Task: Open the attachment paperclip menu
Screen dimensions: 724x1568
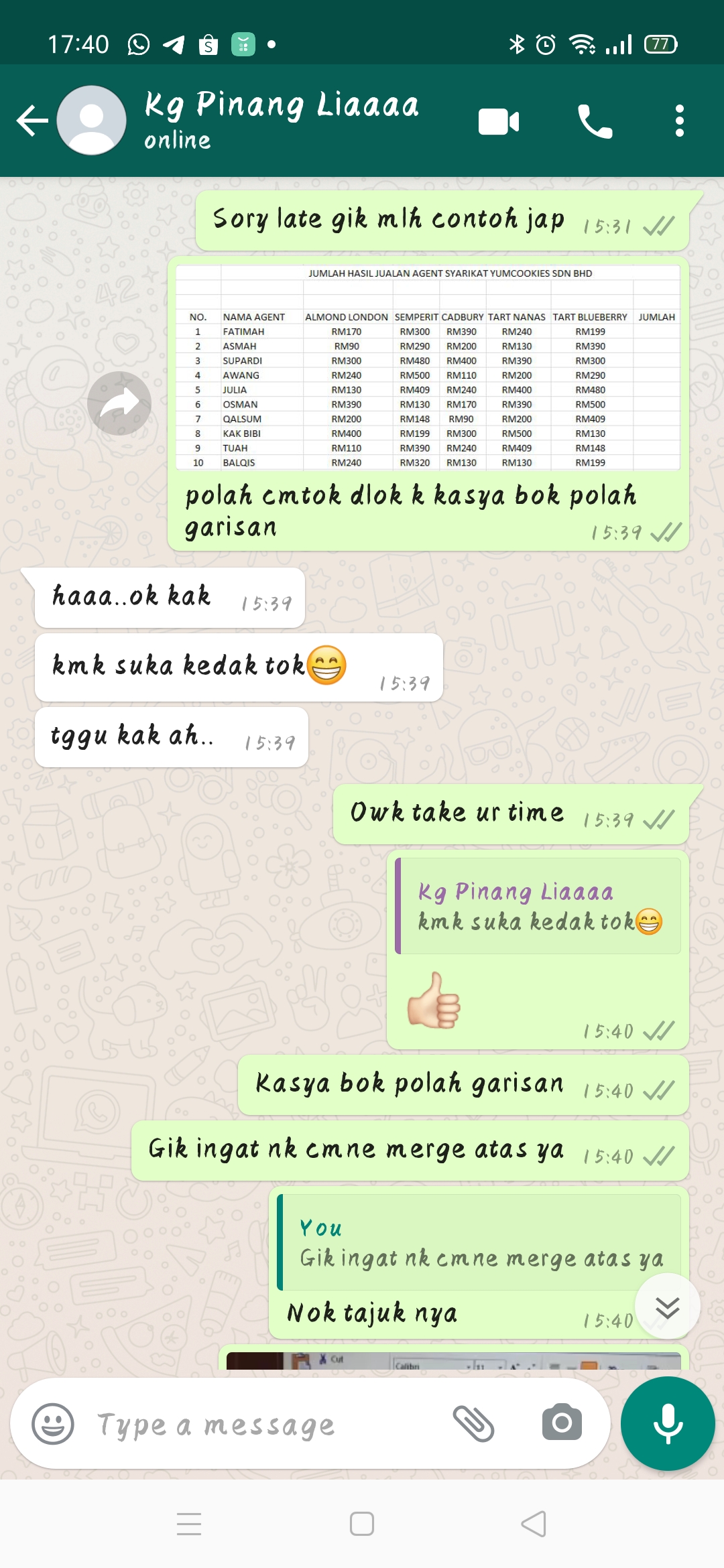Action: [473, 1424]
